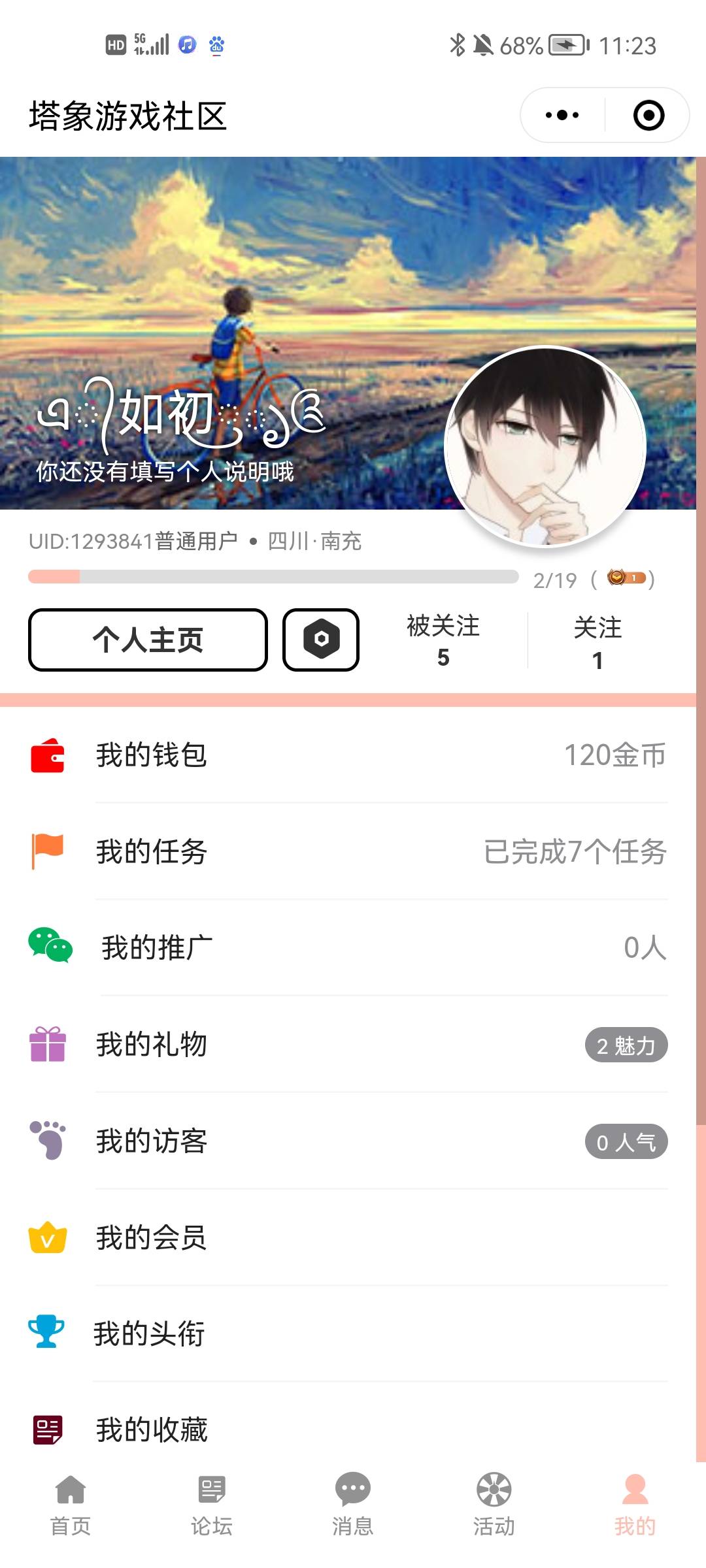The width and height of the screenshot is (706, 1568).
Task: Open the 个人主页 profile page
Action: tap(148, 640)
